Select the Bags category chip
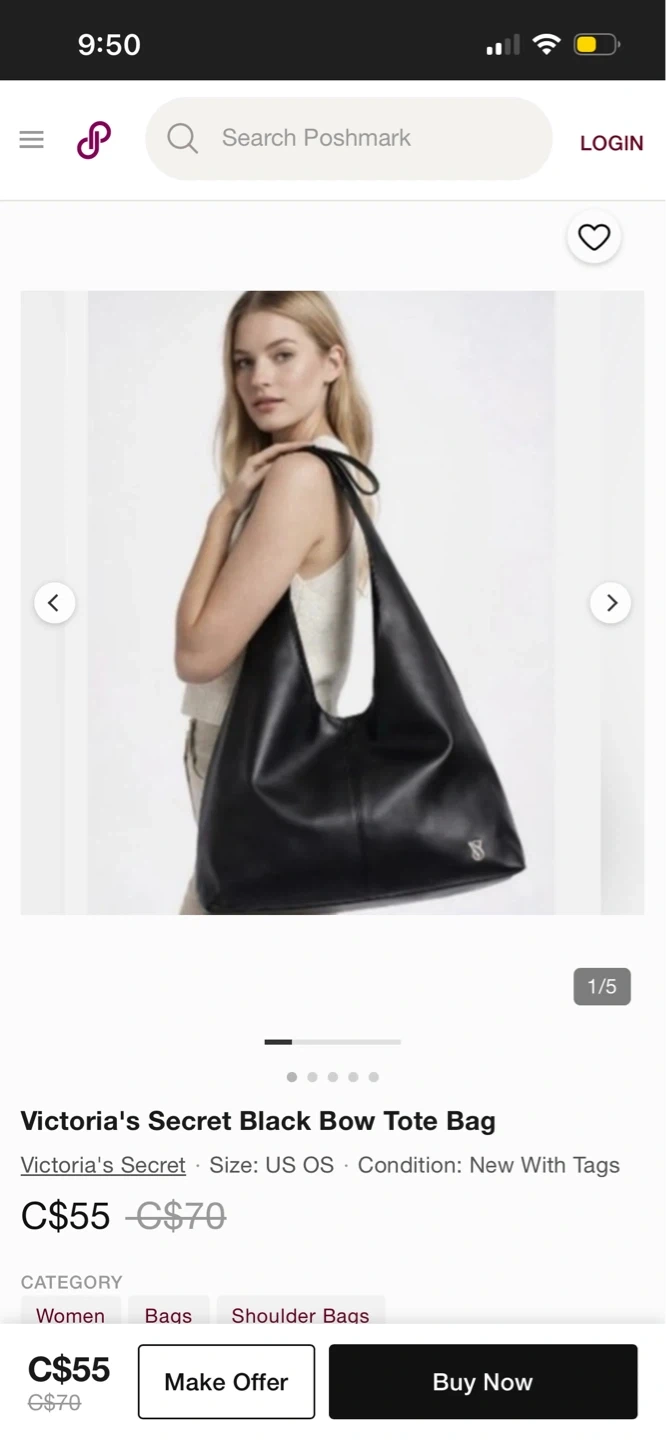Viewport: 666px width, 1440px height. tap(168, 1314)
